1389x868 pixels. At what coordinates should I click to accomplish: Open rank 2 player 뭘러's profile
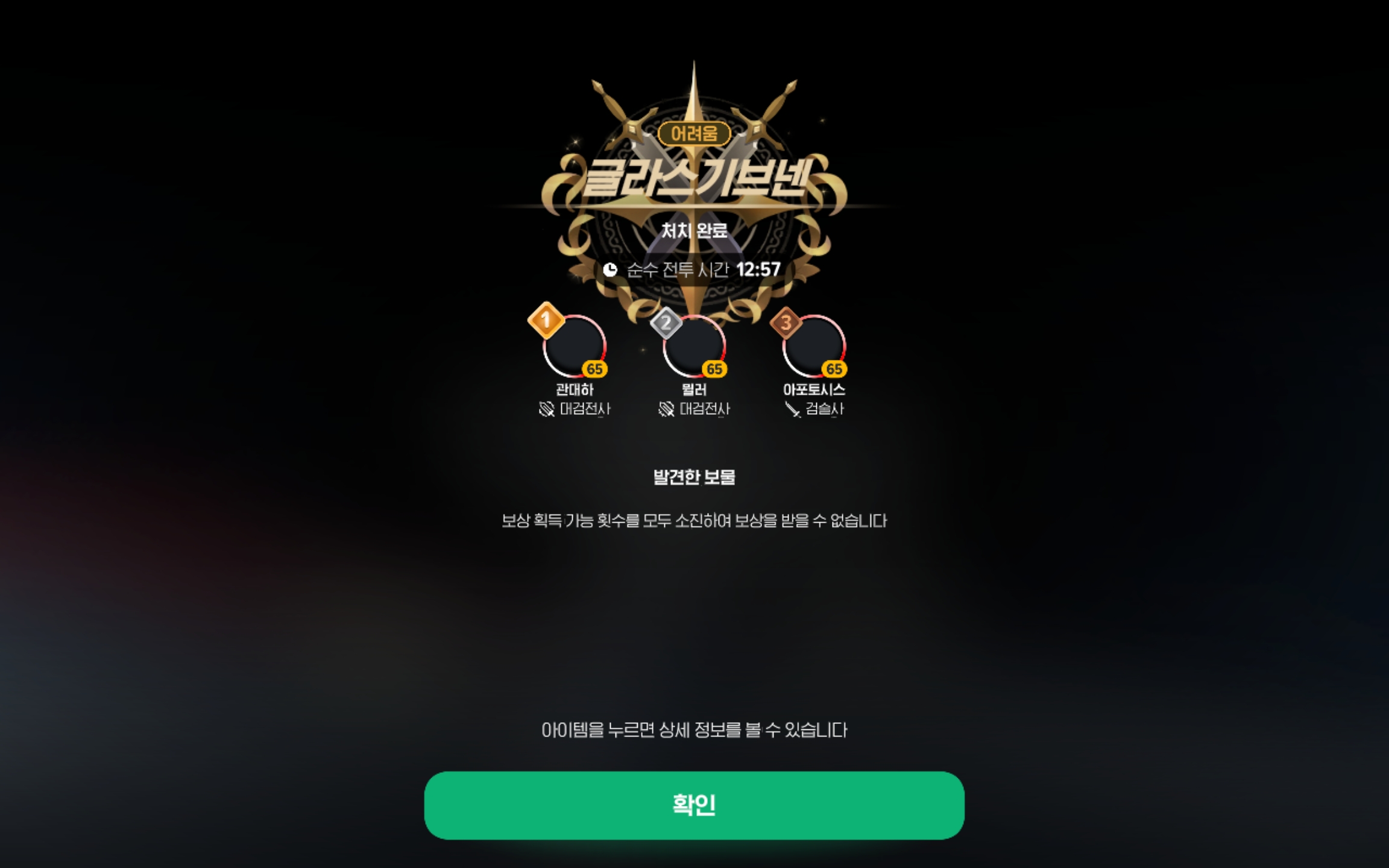[x=694, y=347]
